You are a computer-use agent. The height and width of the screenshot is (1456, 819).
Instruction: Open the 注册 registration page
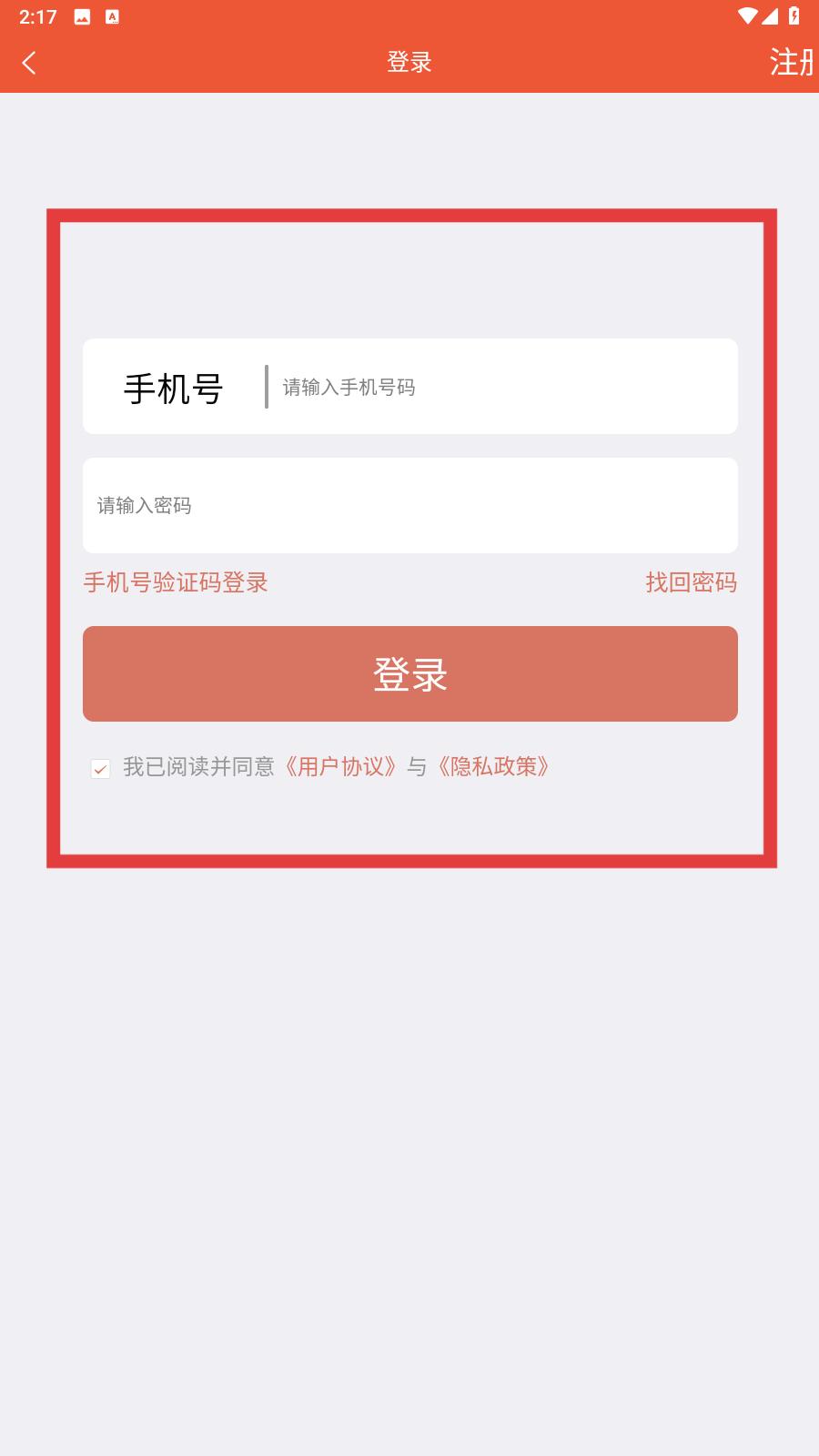(790, 62)
